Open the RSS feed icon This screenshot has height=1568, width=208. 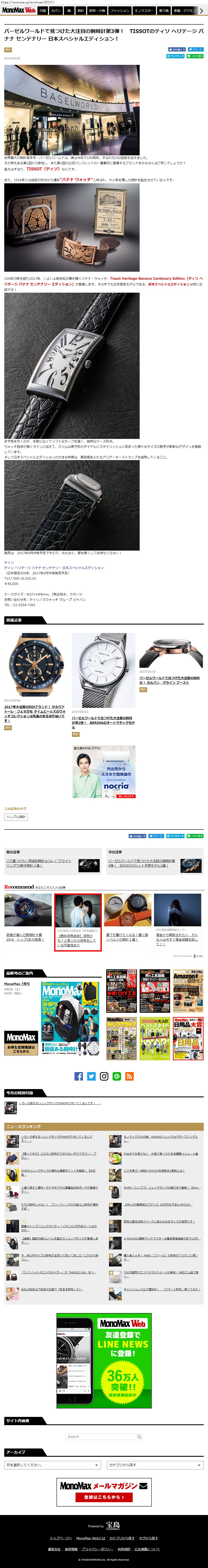point(129,1076)
